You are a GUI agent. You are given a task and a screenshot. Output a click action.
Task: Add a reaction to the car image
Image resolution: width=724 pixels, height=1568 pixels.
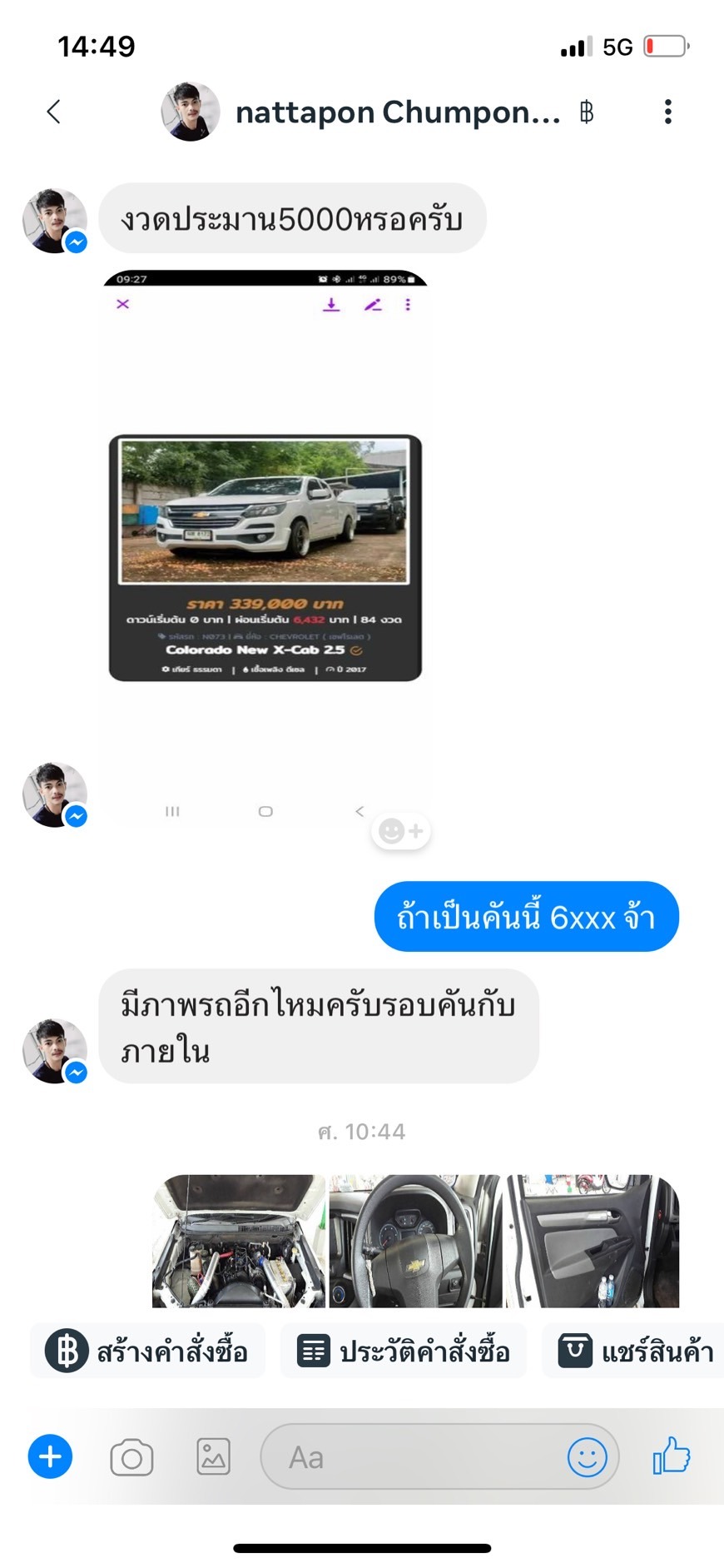401,830
